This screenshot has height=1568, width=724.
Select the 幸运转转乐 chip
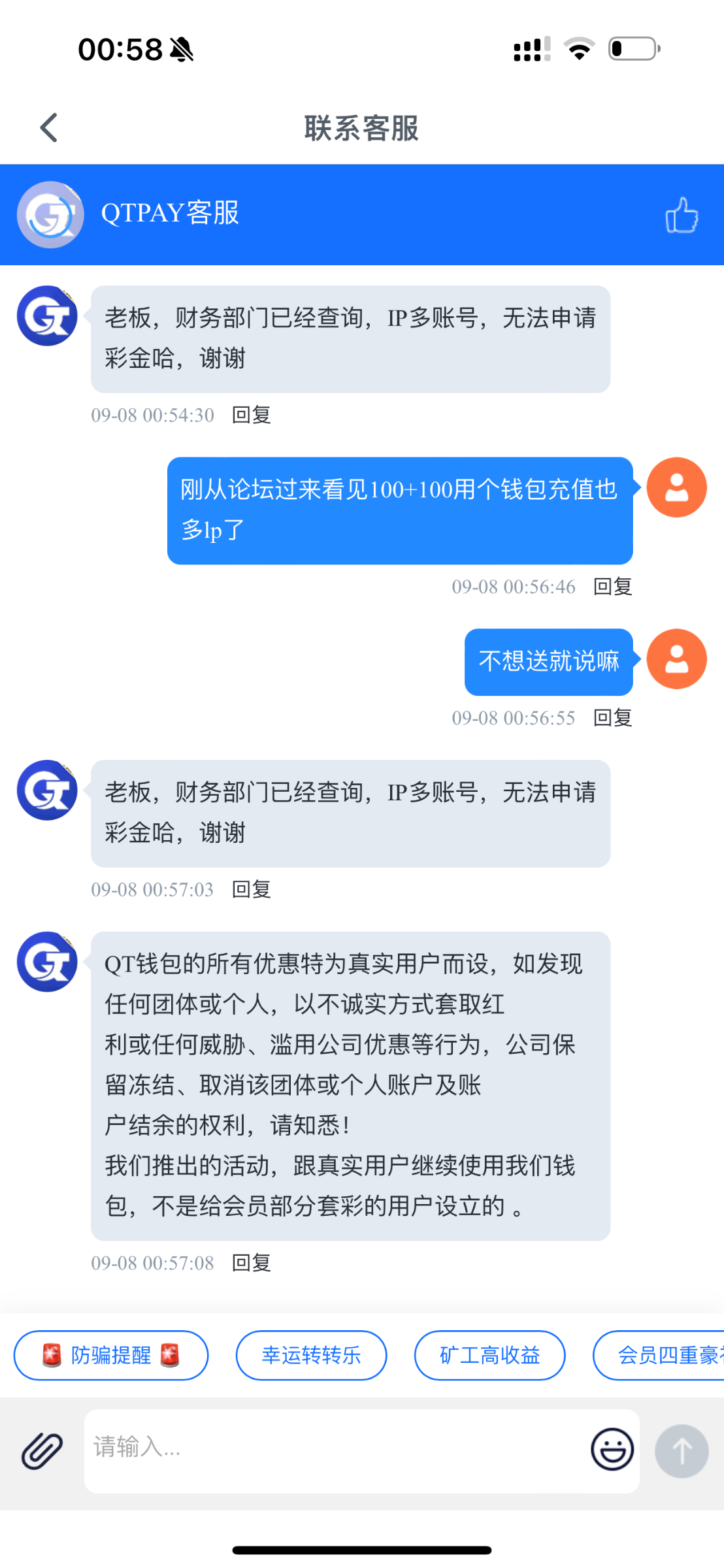coord(311,1355)
